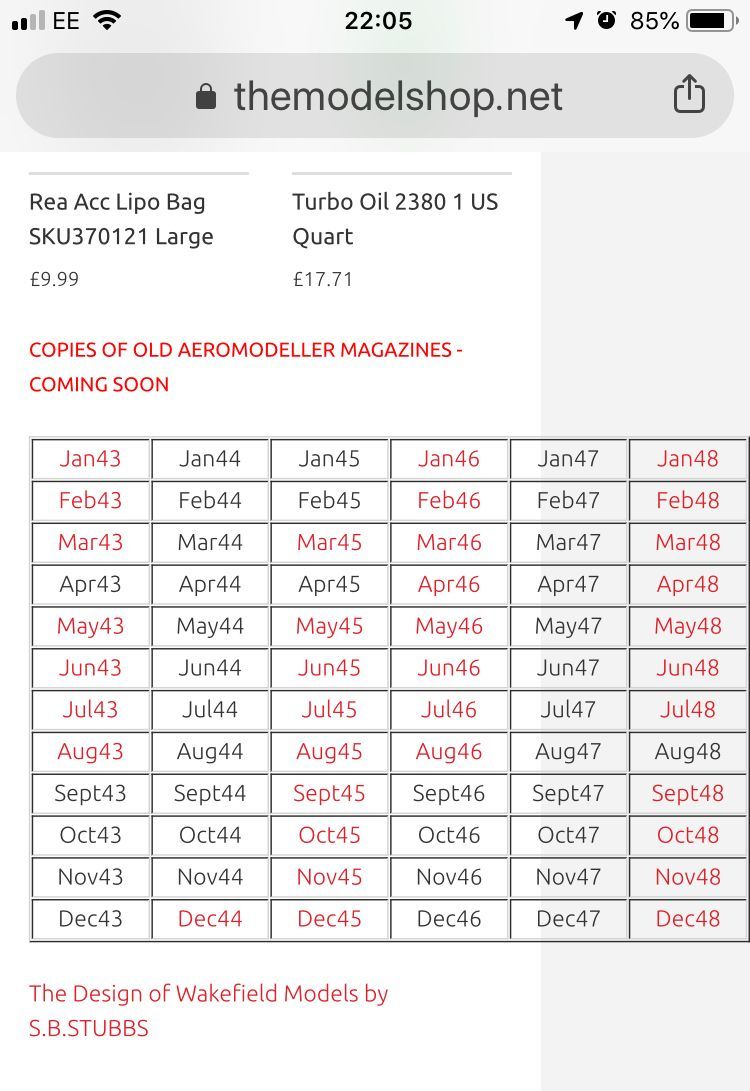The image size is (750, 1091).
Task: Open the Feb46 magazine link
Action: tap(449, 501)
